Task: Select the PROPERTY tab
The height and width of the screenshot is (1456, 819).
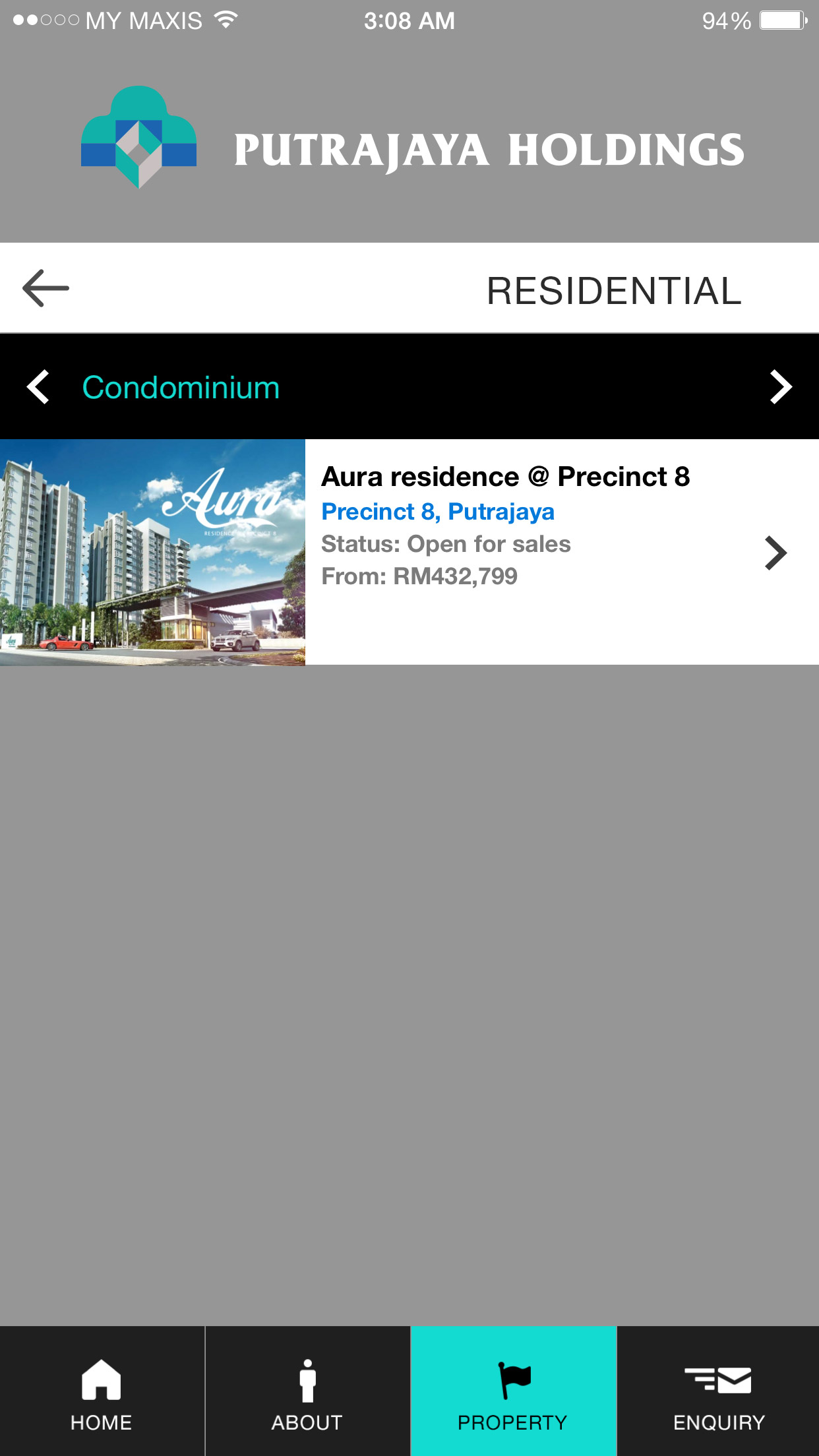Action: (513, 1393)
